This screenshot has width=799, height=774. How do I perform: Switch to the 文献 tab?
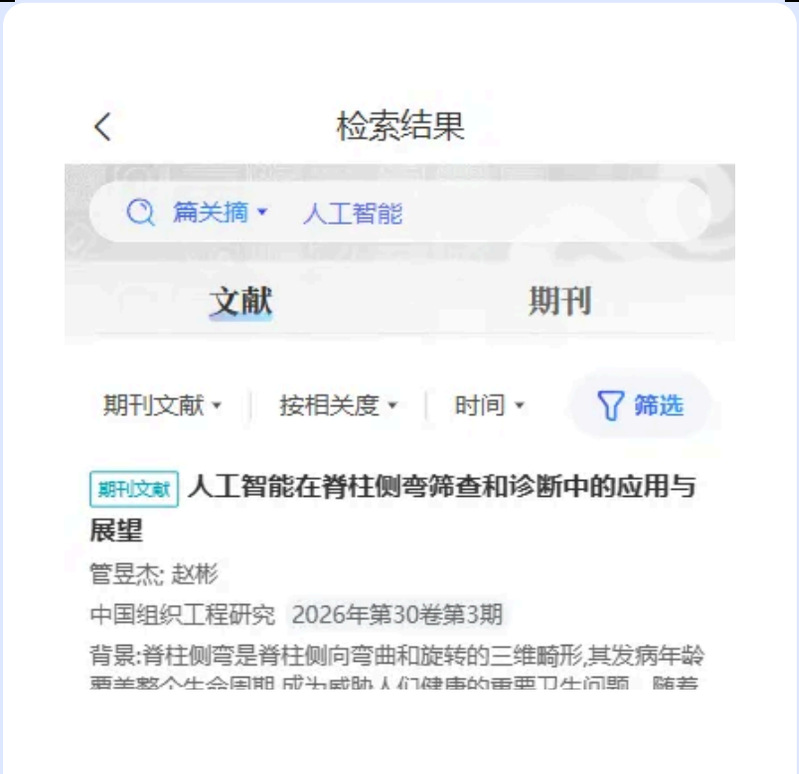pyautogui.click(x=241, y=301)
